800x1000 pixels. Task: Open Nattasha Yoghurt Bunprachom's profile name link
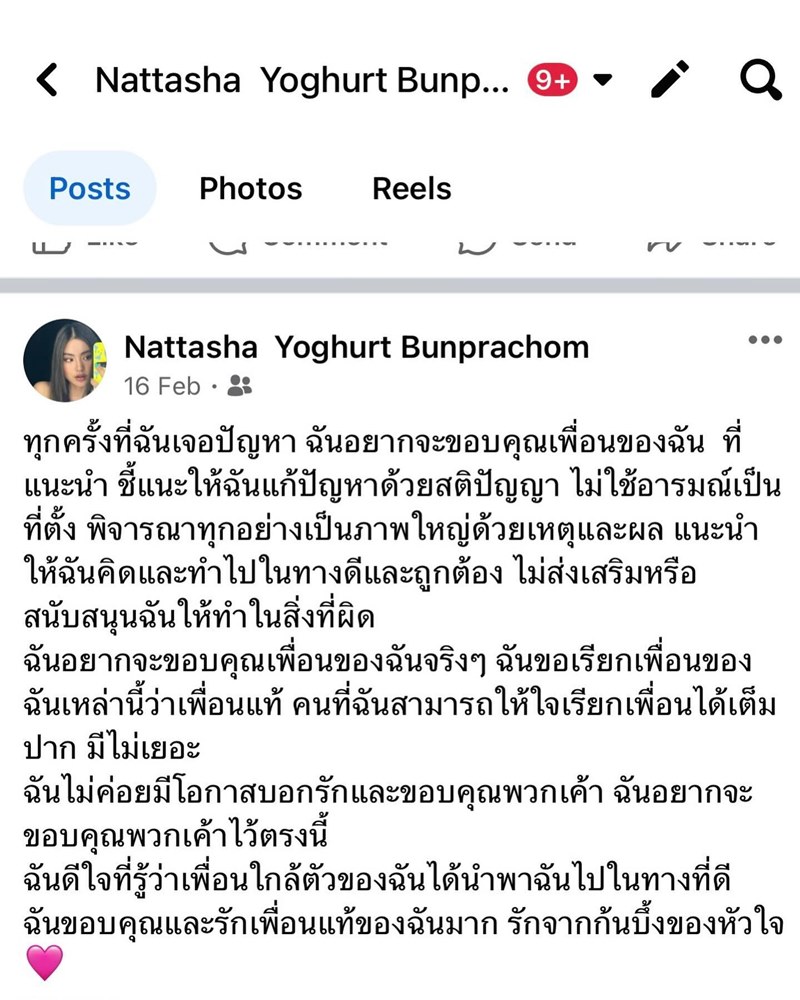356,348
